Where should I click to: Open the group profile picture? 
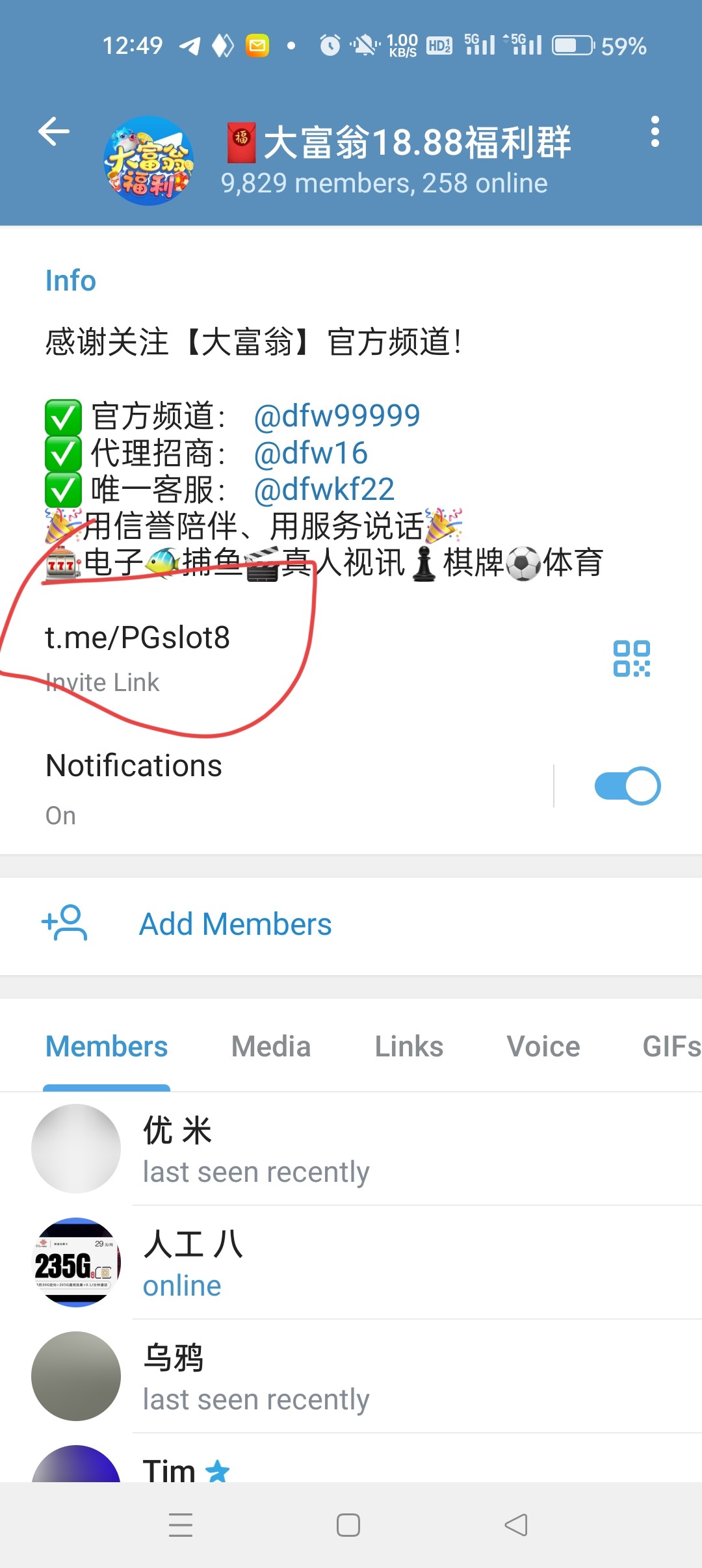(149, 161)
